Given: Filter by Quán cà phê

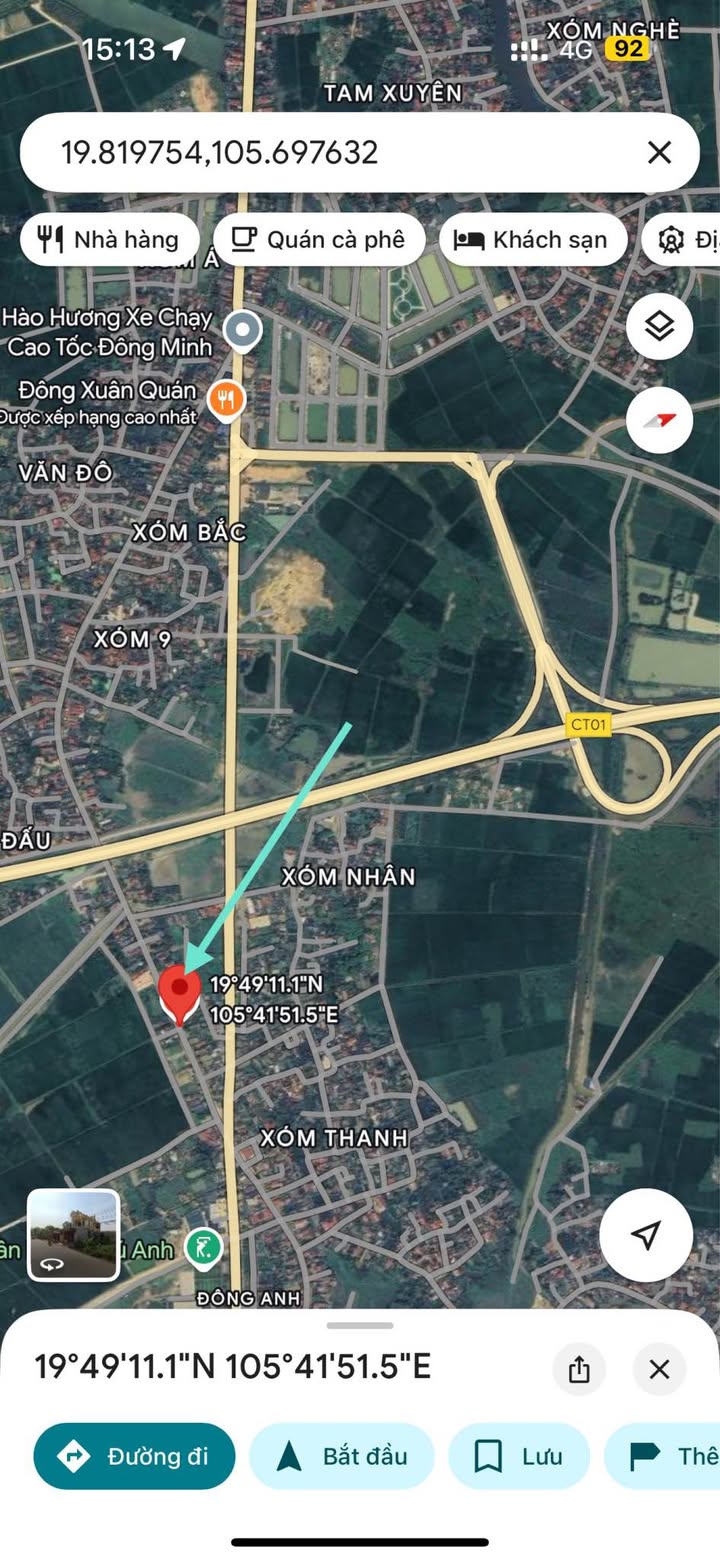Looking at the screenshot, I should (319, 240).
